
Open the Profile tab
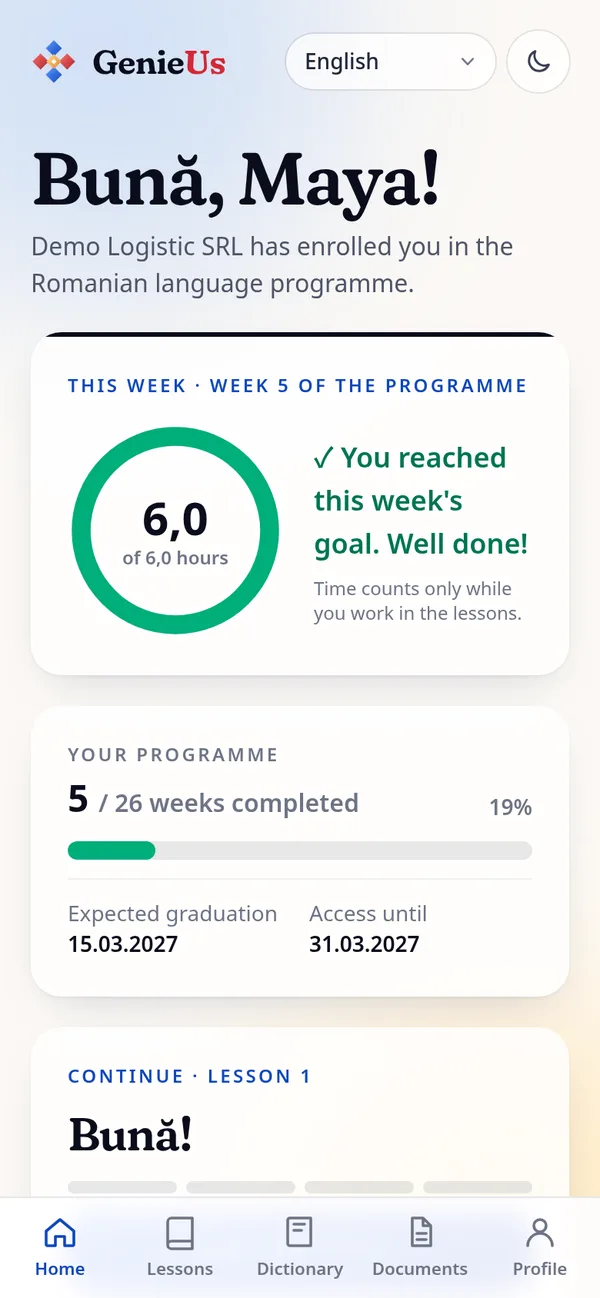point(540,1247)
